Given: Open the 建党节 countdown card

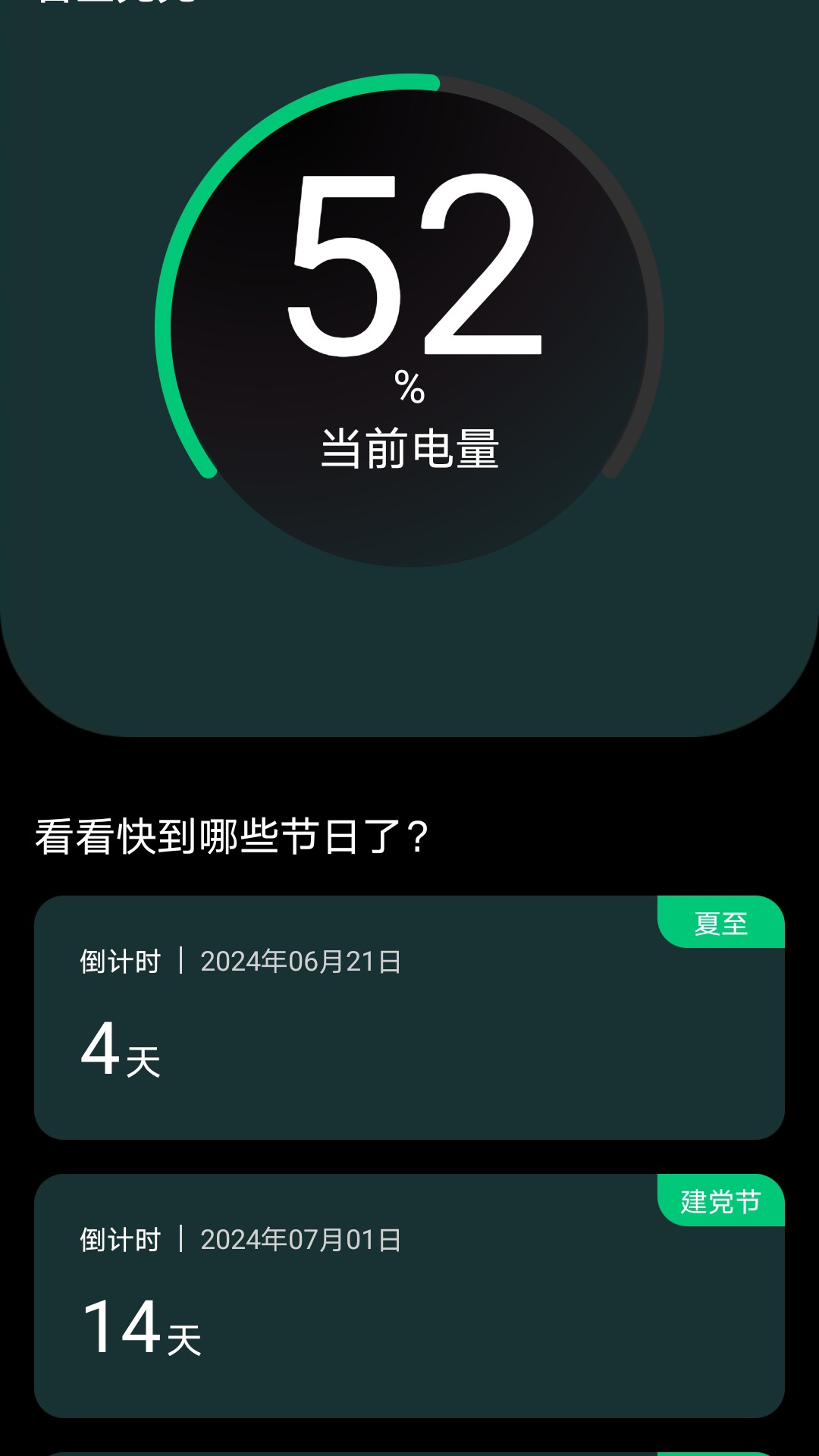Looking at the screenshot, I should pos(409,1295).
